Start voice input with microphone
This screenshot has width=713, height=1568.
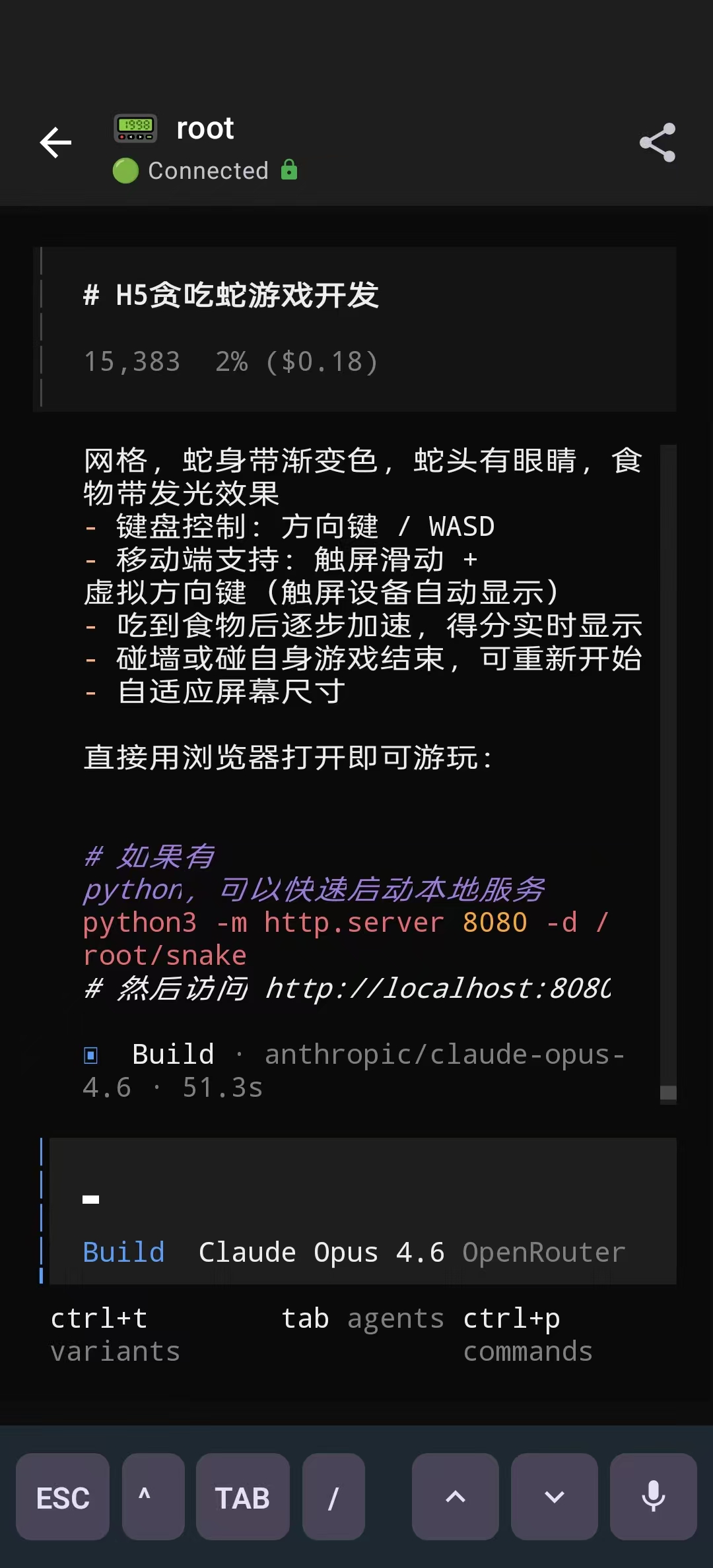click(x=653, y=1497)
